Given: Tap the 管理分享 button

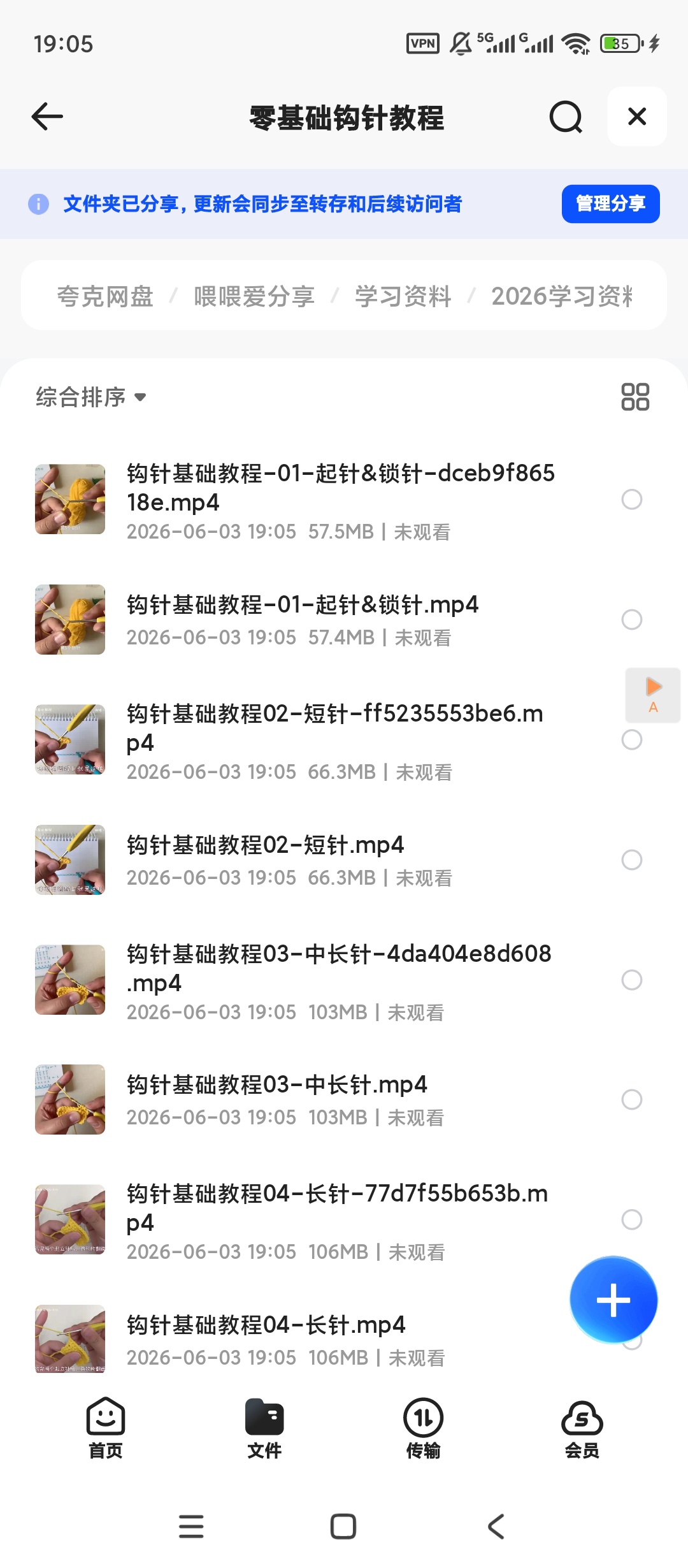Looking at the screenshot, I should click(610, 204).
